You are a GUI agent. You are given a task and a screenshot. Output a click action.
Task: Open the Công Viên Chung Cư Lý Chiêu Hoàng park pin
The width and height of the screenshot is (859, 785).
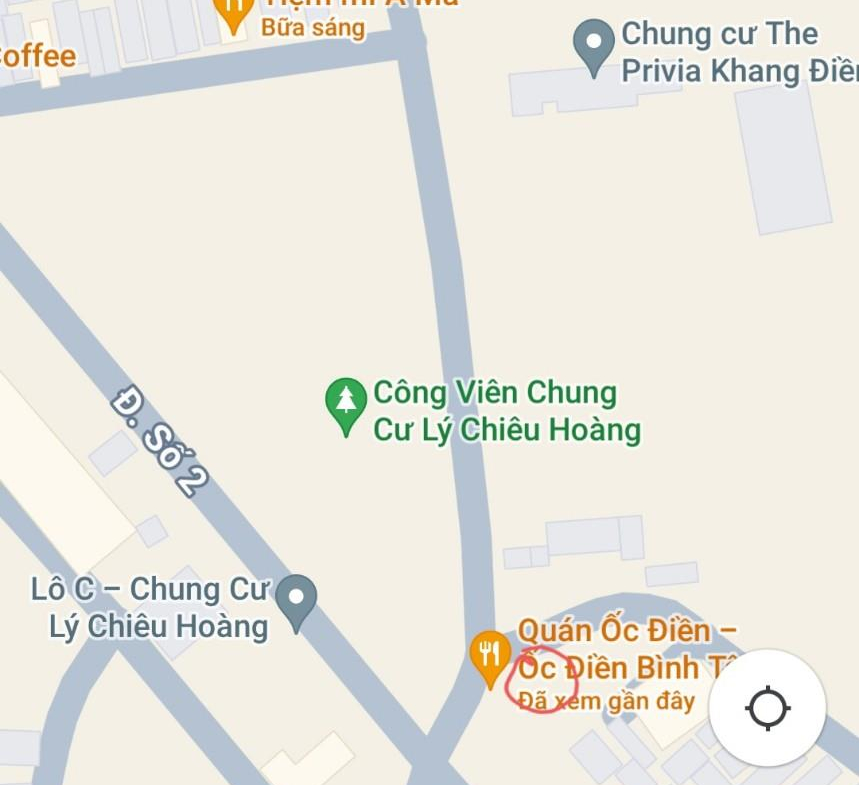(x=346, y=403)
